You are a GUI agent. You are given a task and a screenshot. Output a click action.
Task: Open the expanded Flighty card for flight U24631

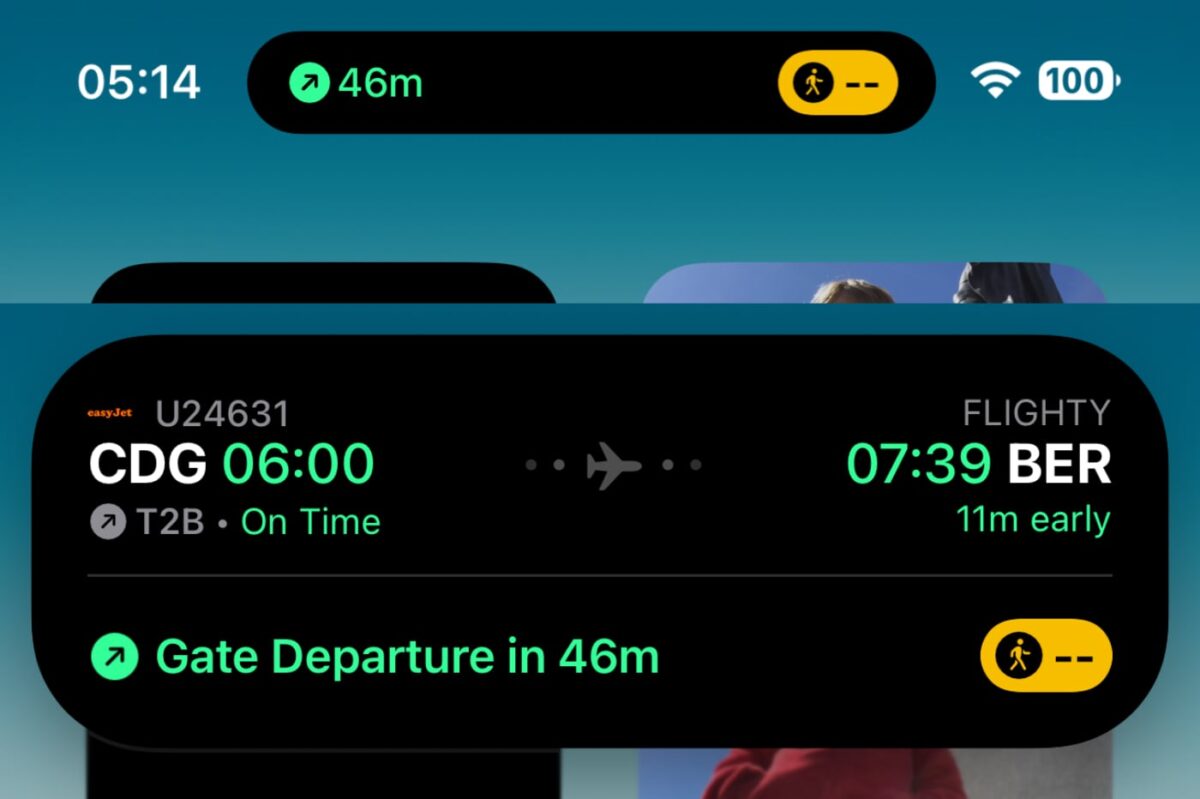600,540
